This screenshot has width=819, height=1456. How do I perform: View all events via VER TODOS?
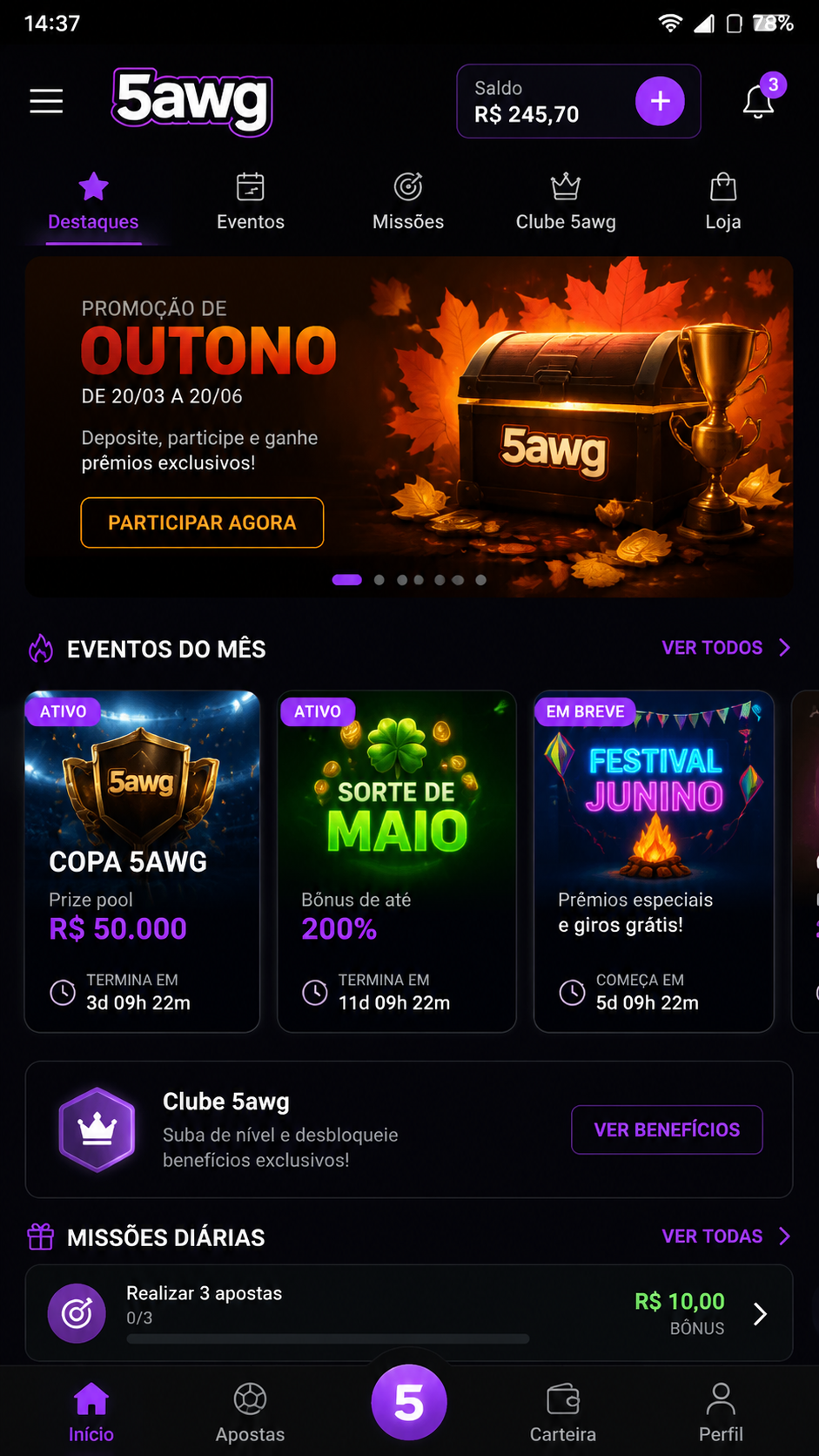coord(727,648)
